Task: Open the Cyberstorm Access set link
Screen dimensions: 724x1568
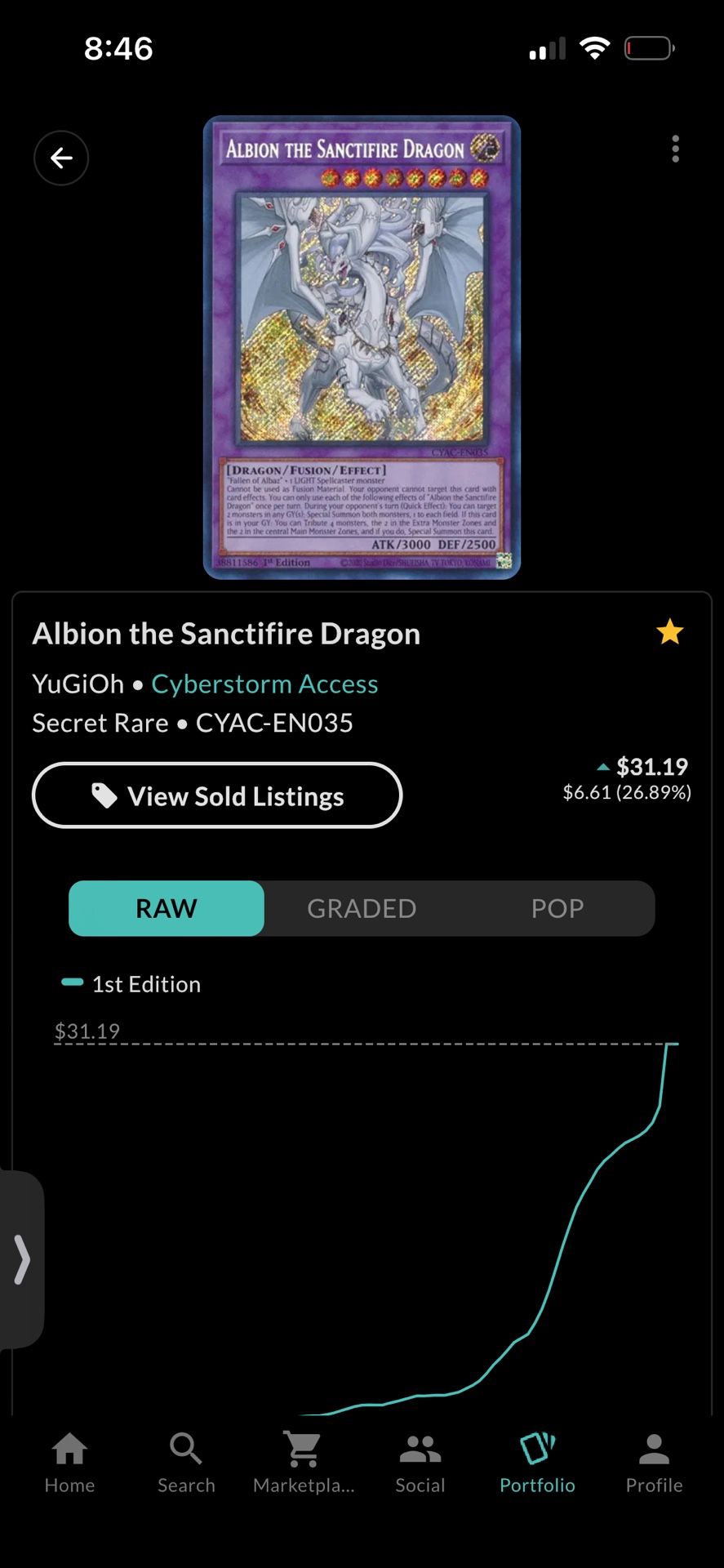Action: click(x=264, y=684)
